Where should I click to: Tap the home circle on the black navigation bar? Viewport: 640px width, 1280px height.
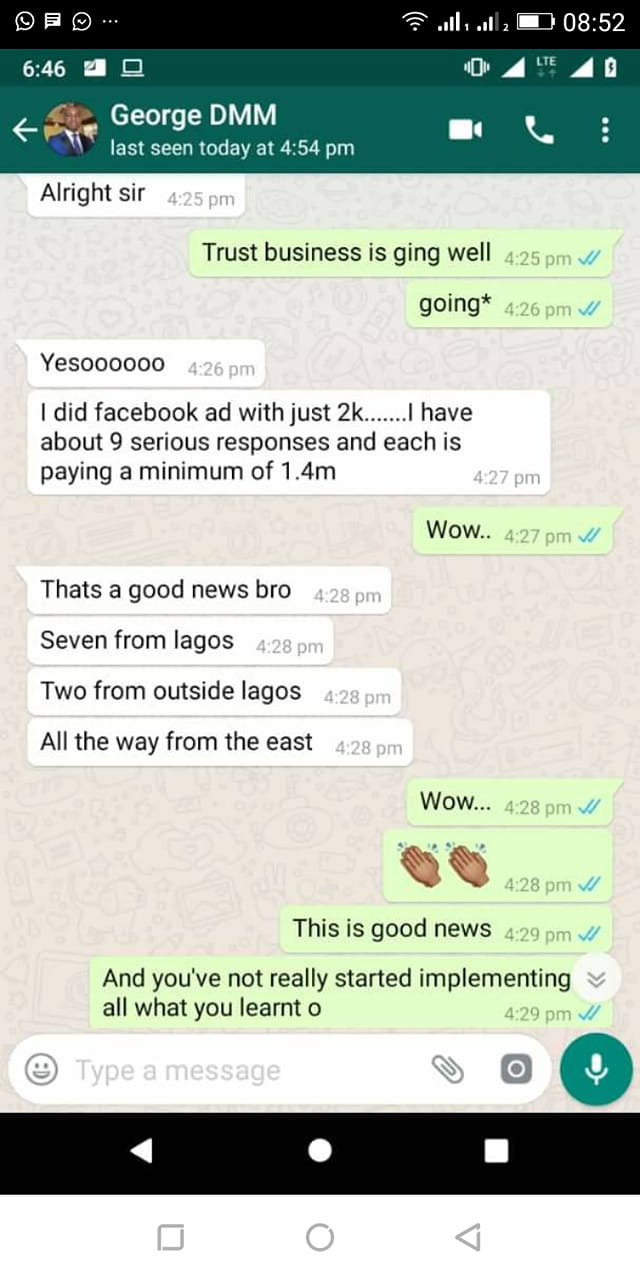(x=320, y=1151)
